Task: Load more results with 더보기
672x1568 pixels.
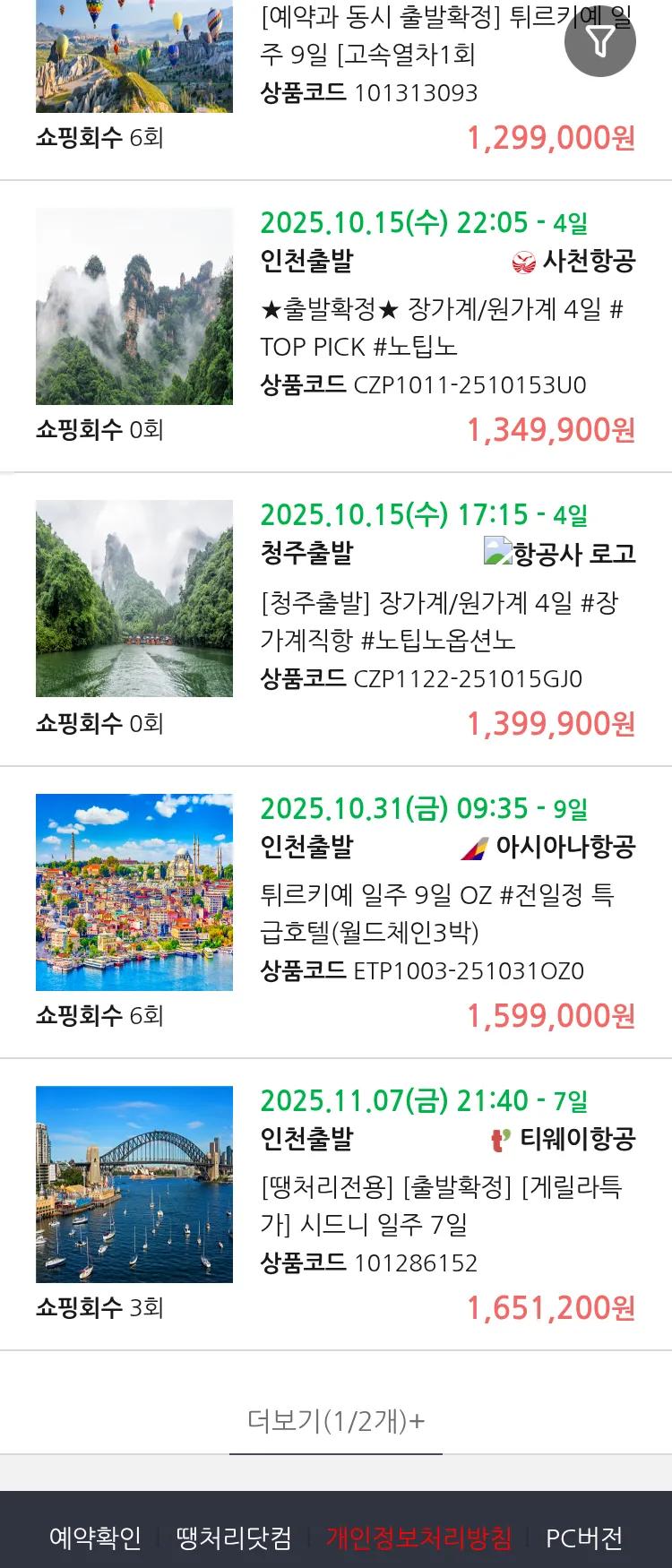Action: [x=336, y=1420]
